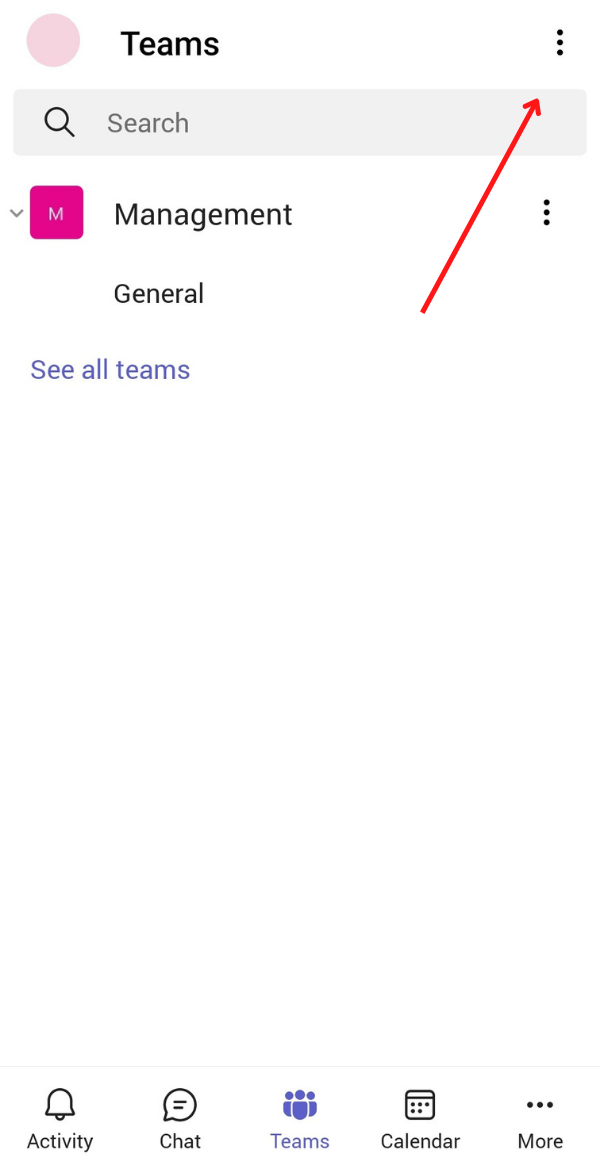This screenshot has height=1169, width=600.
Task: Switch to the Activity tab
Action: 60,1118
